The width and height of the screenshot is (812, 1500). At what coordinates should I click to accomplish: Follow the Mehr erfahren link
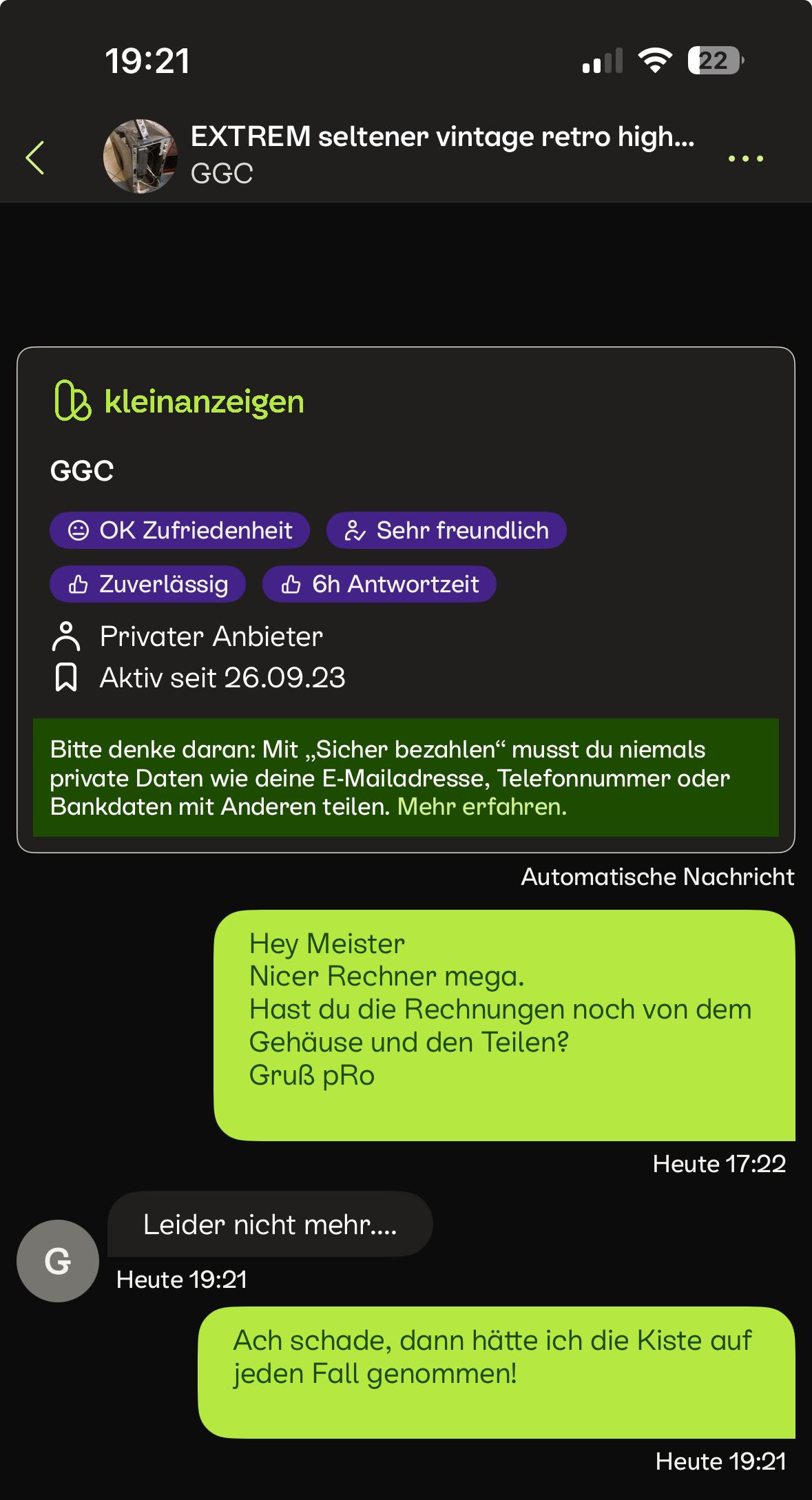point(481,806)
